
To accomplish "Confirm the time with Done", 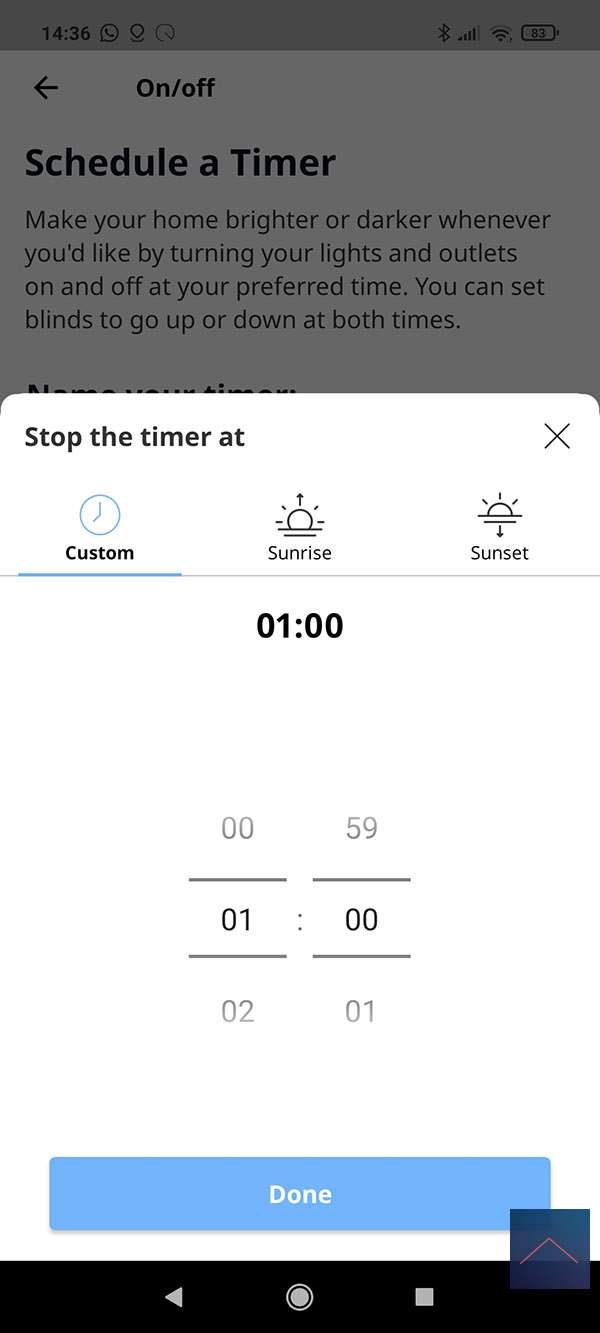I will pyautogui.click(x=300, y=1194).
